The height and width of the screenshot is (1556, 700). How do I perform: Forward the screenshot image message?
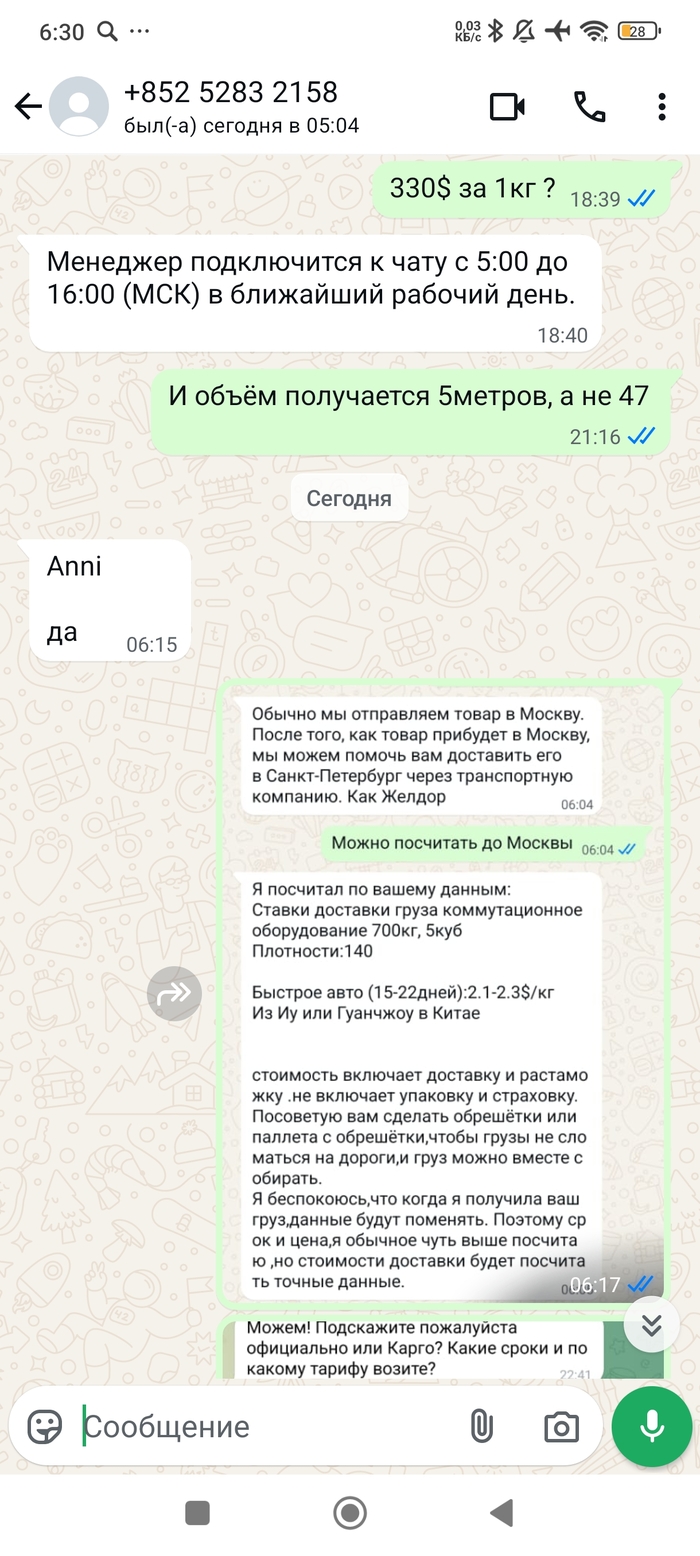pos(174,993)
